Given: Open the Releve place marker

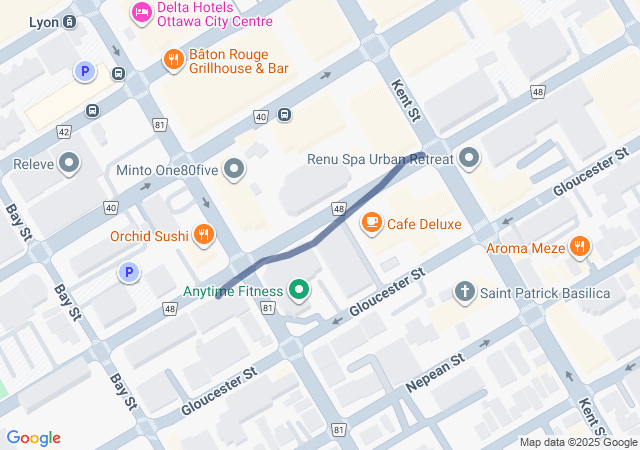Looking at the screenshot, I should [70, 162].
